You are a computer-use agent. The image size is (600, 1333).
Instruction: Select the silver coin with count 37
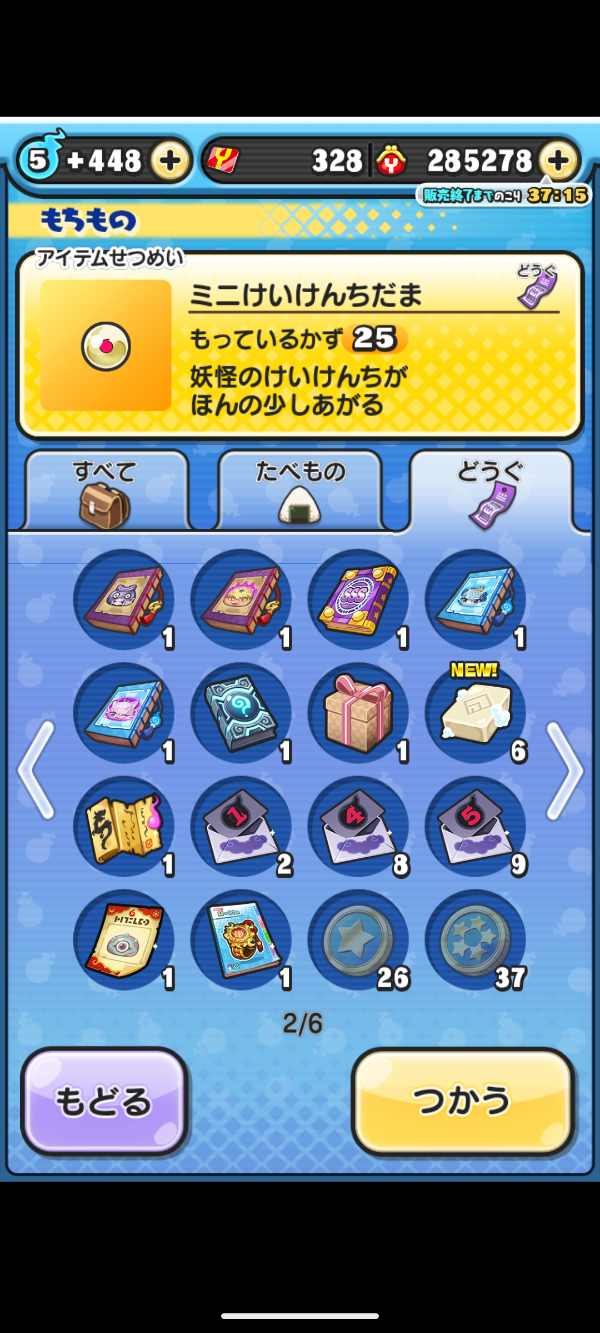tap(475, 940)
